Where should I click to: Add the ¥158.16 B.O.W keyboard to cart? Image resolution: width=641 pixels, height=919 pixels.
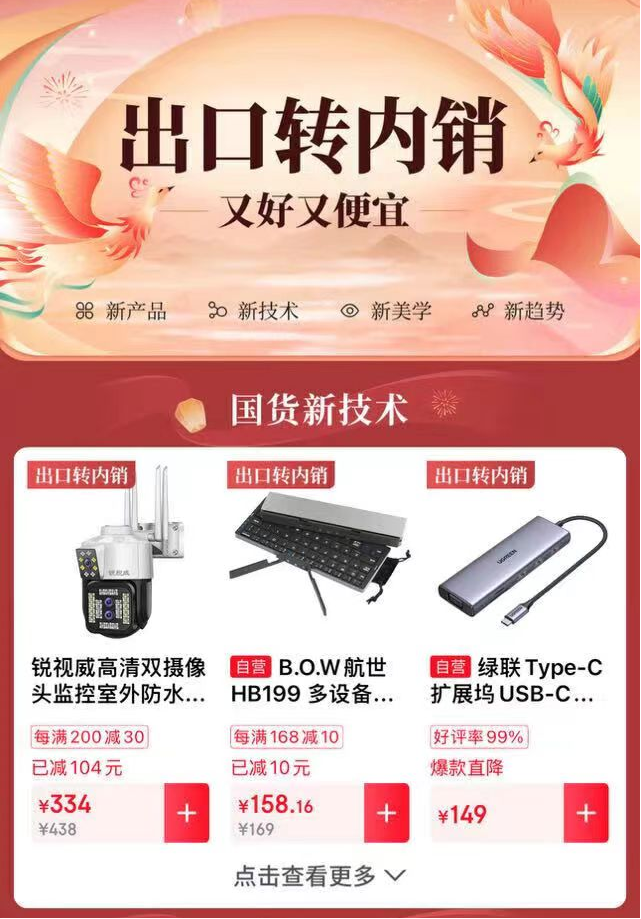(x=386, y=813)
